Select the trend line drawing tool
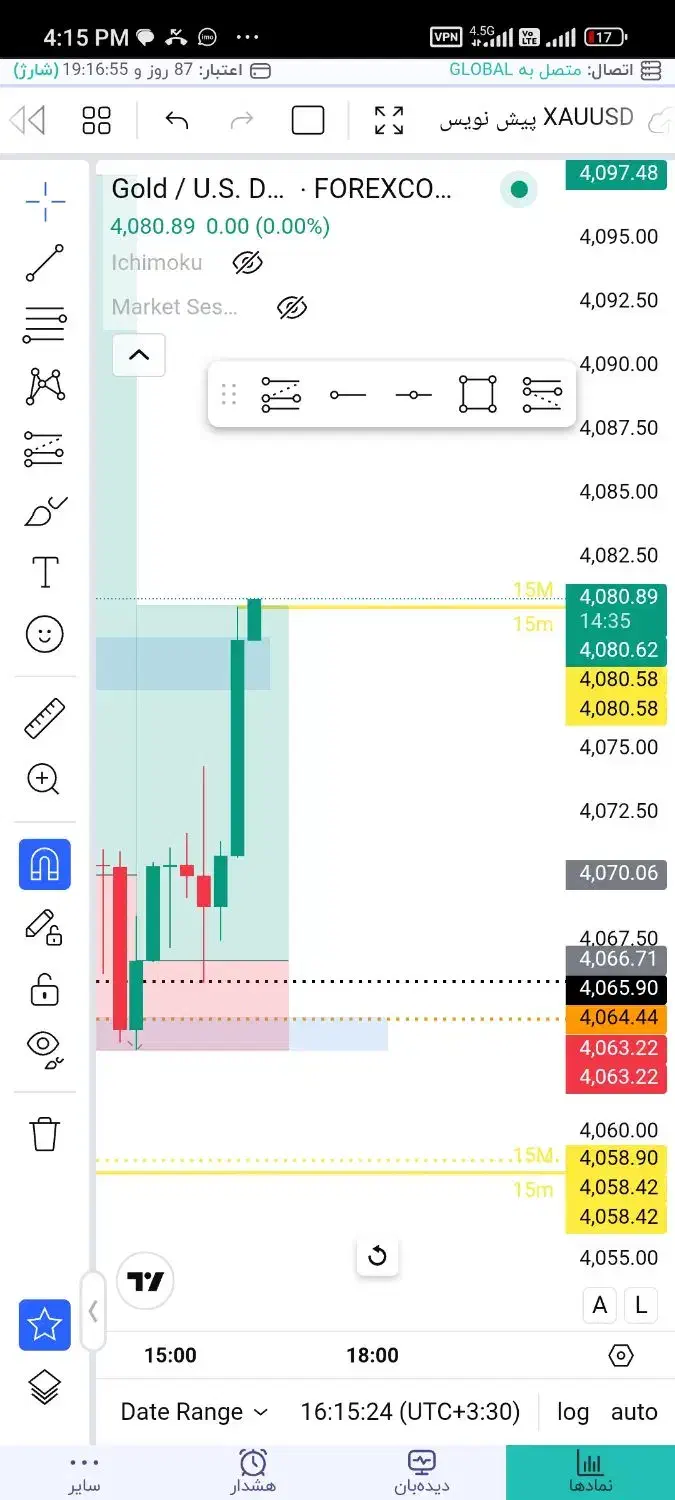The width and height of the screenshot is (675, 1500). point(45,262)
